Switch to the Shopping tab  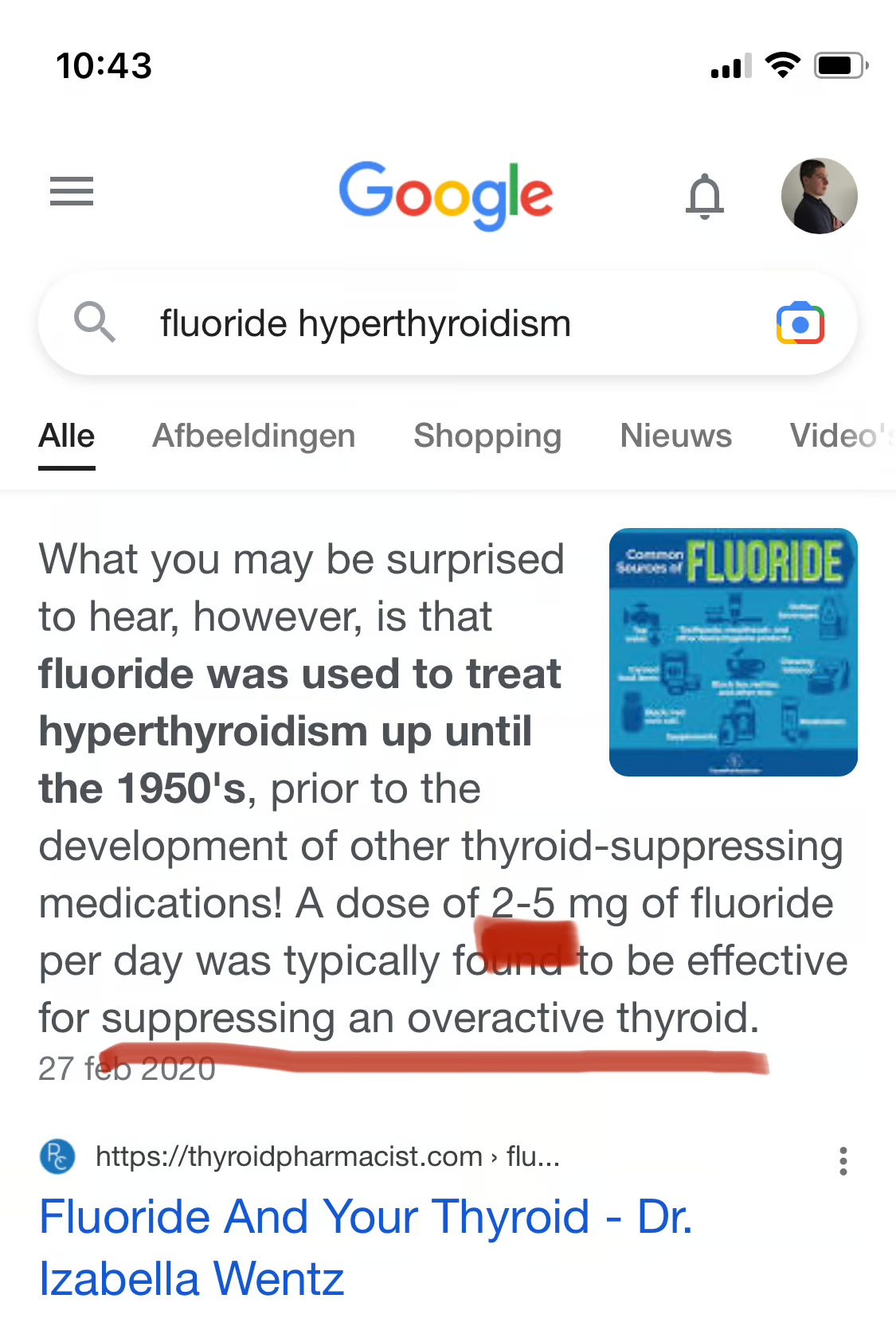[487, 436]
